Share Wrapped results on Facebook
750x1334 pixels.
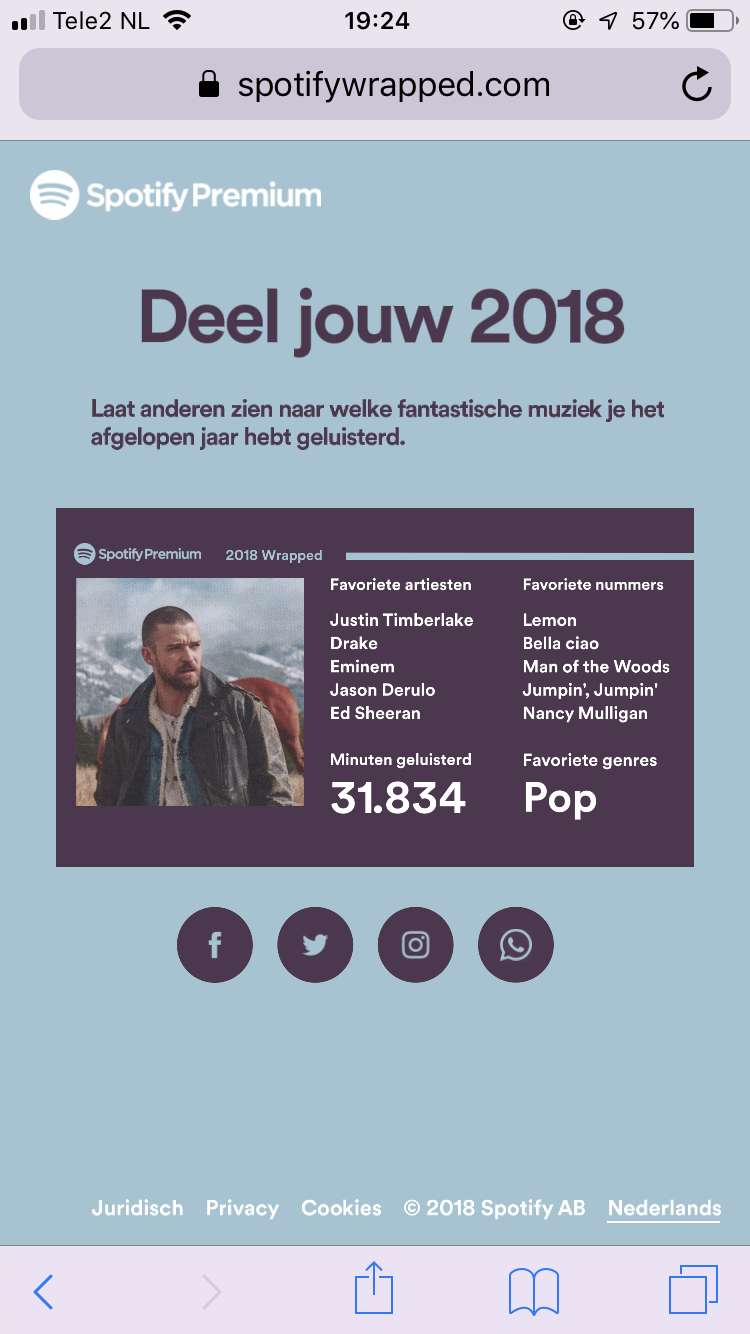coord(215,945)
